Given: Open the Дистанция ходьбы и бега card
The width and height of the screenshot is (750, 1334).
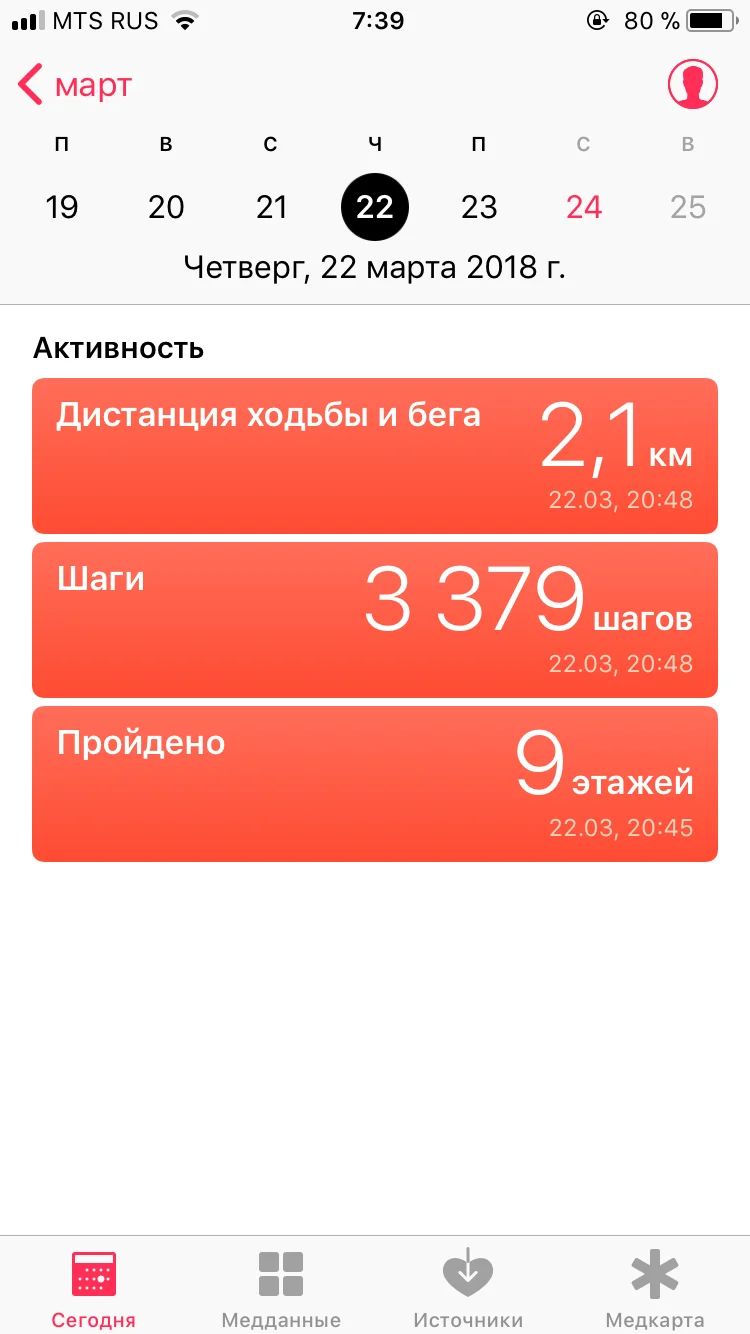Looking at the screenshot, I should pyautogui.click(x=375, y=456).
